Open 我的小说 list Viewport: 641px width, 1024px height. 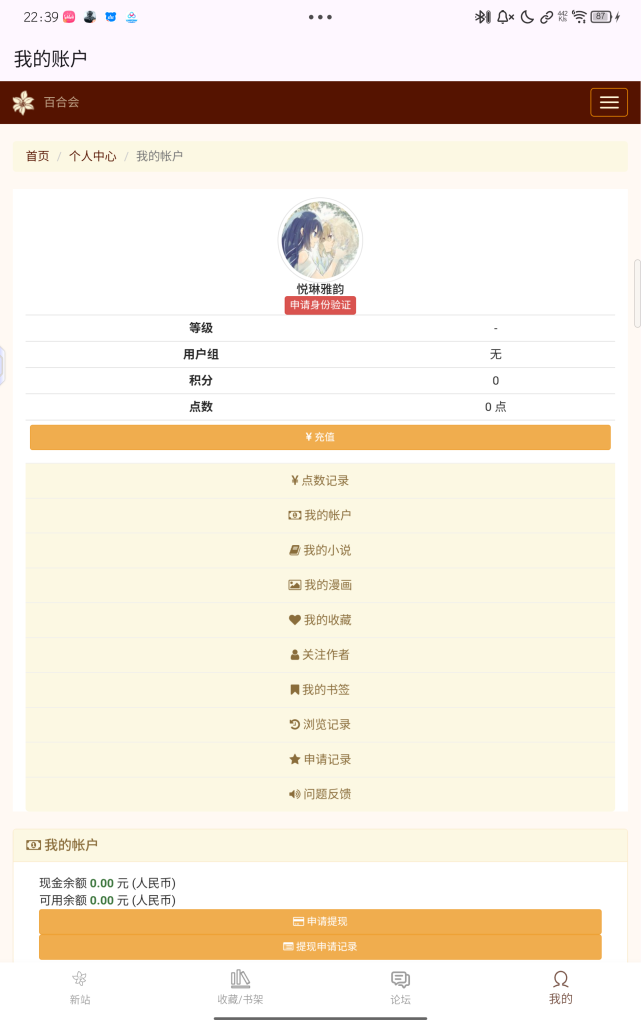320,550
